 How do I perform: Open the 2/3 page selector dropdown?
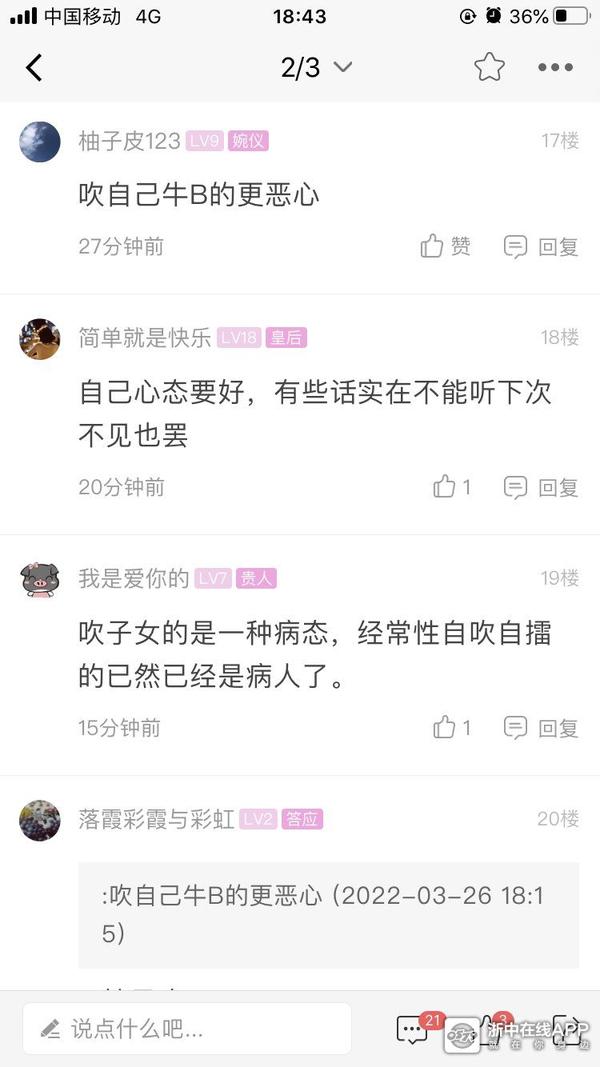click(x=316, y=67)
